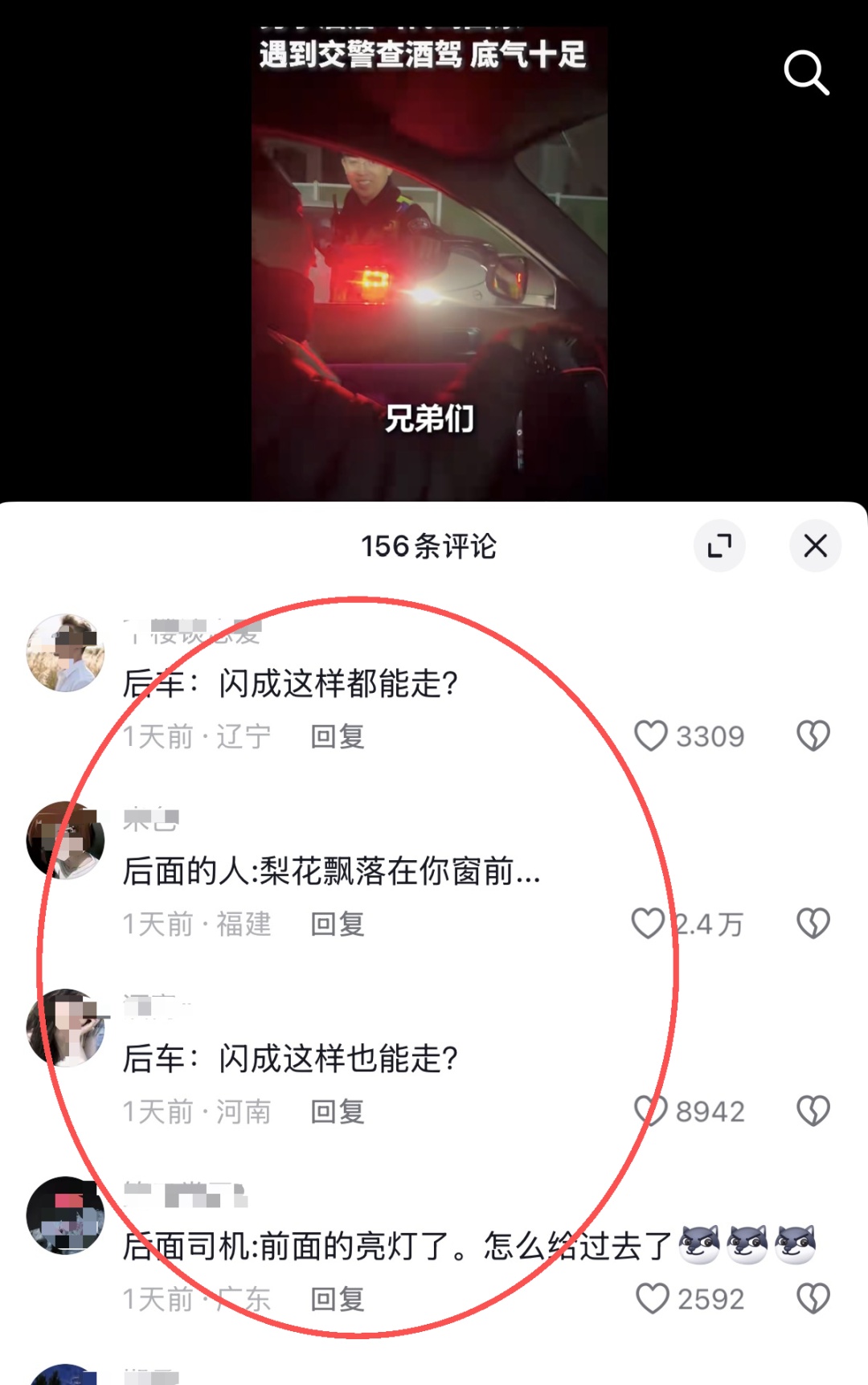Screen dimensions: 868x1385
Task: Dislike the comment "闪成这样都能走?"
Action: (814, 736)
